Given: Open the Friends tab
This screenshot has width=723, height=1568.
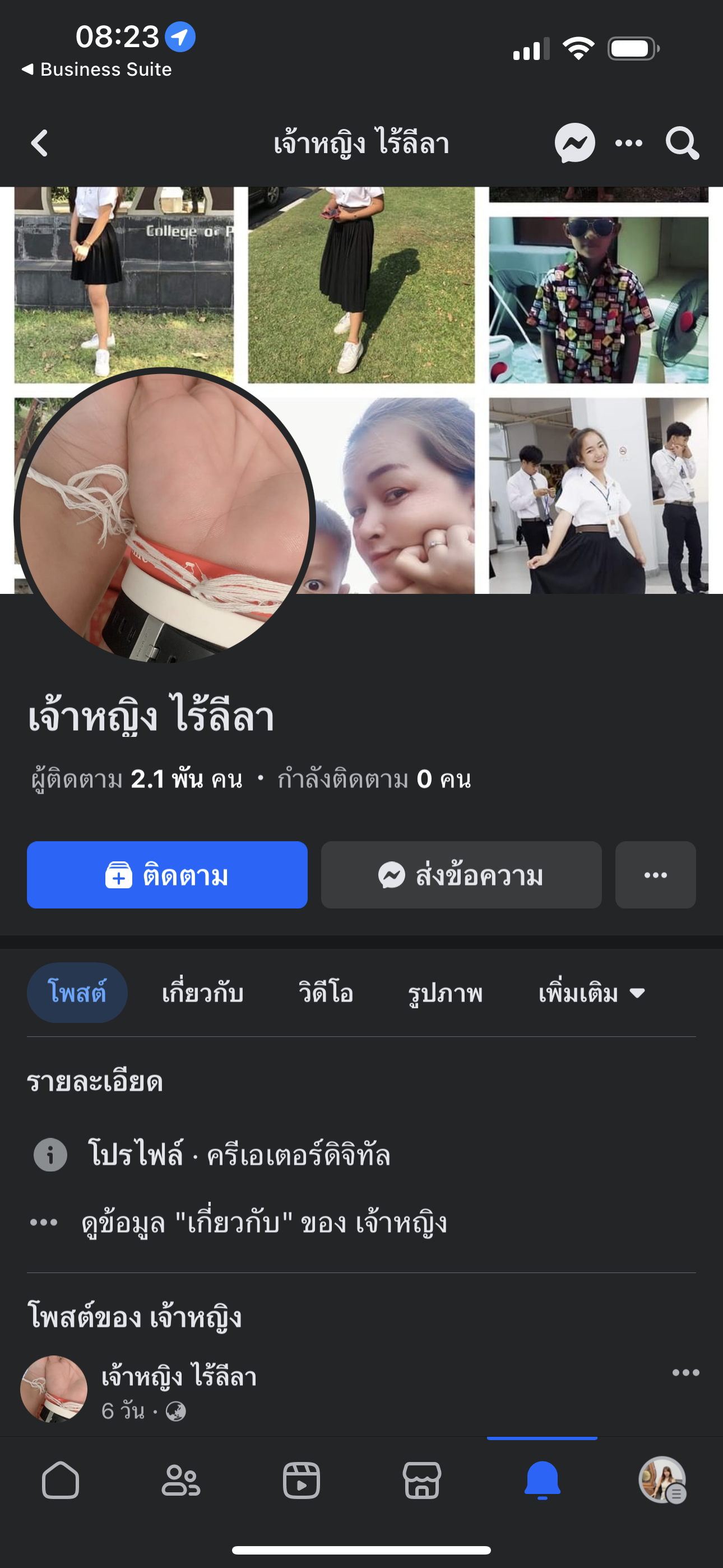Looking at the screenshot, I should [180, 1480].
